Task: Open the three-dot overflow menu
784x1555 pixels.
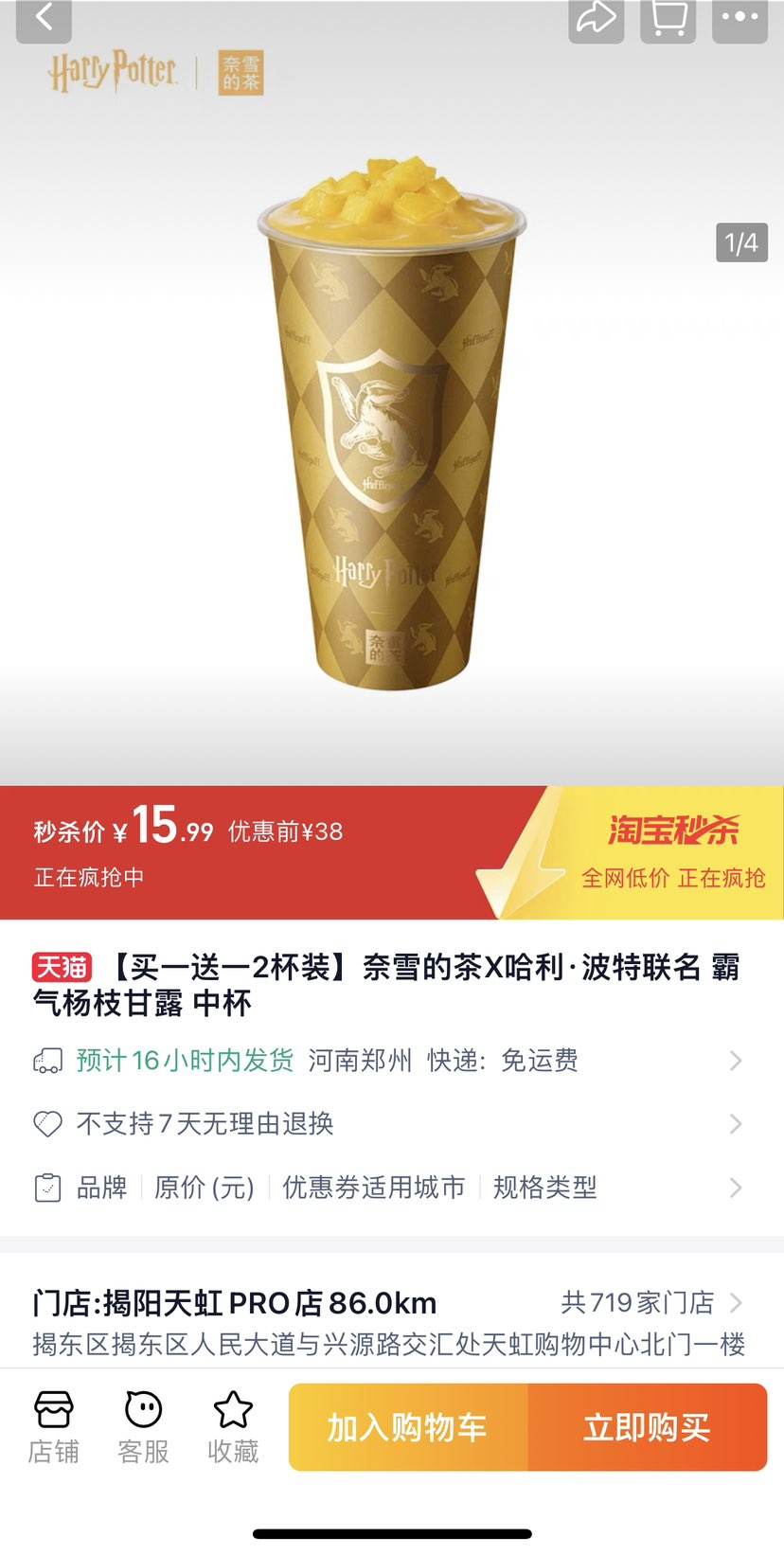Action: click(x=739, y=18)
